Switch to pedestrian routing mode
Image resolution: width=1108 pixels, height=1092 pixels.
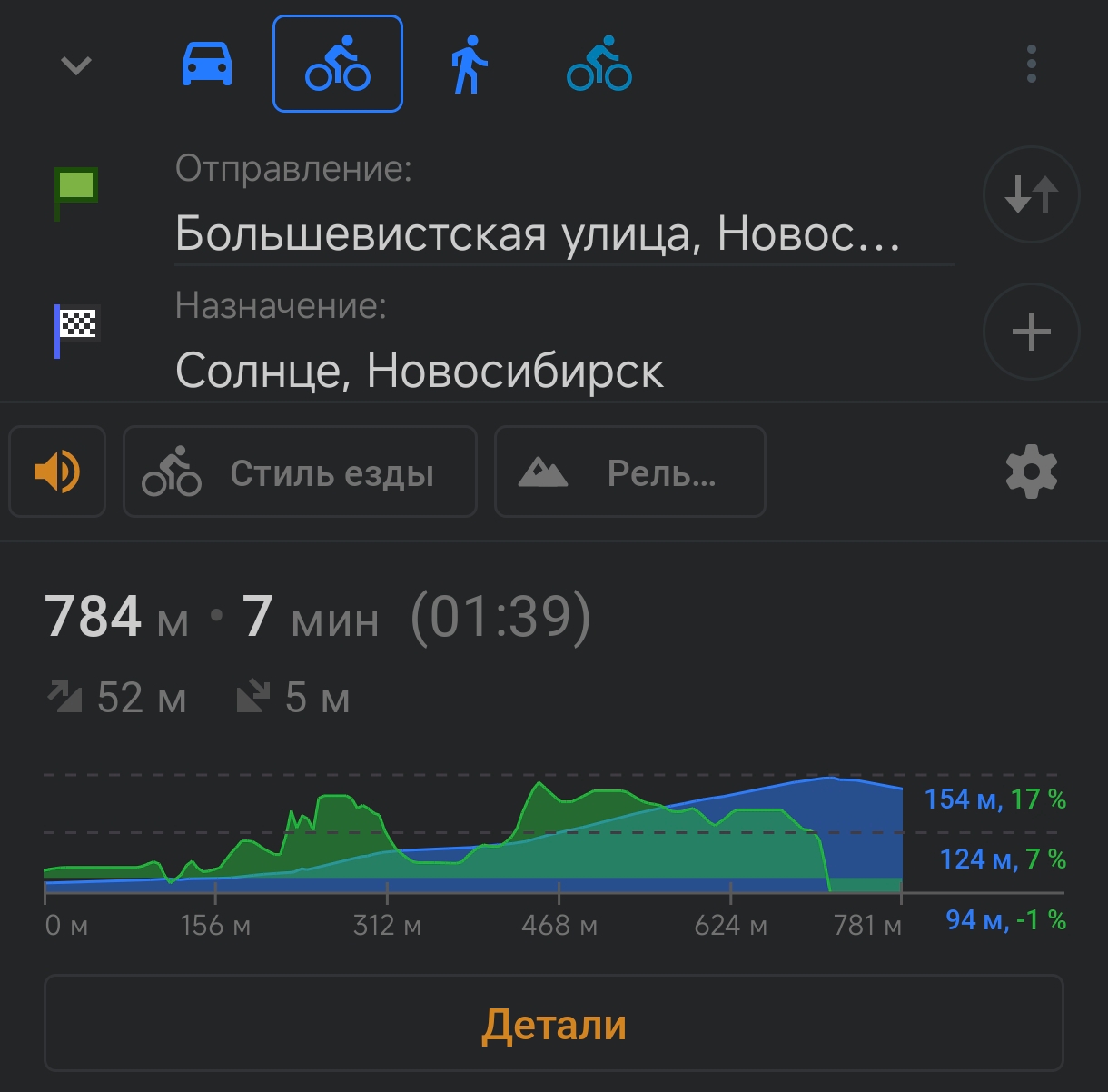[x=469, y=65]
